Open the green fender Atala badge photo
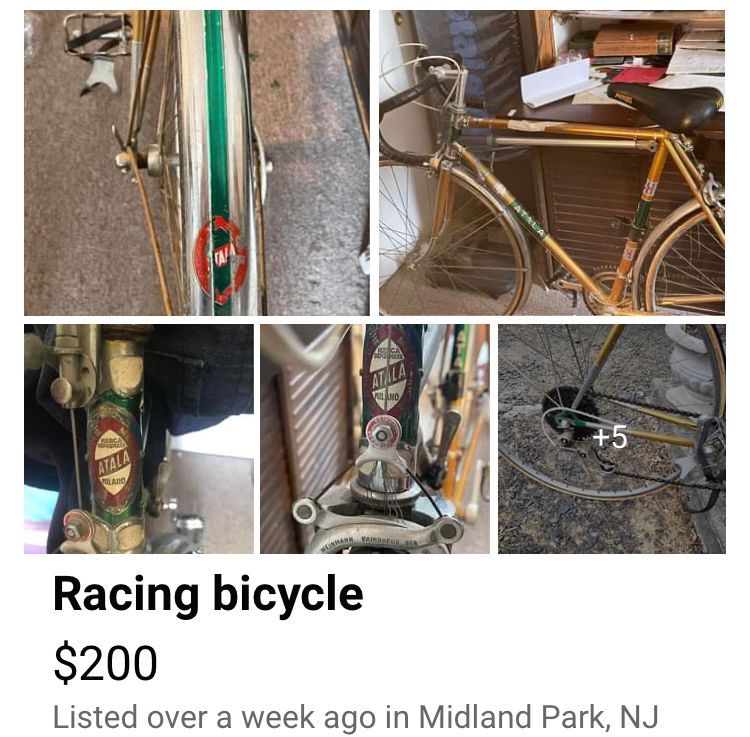Screen dimensions: 750x737 tap(197, 163)
